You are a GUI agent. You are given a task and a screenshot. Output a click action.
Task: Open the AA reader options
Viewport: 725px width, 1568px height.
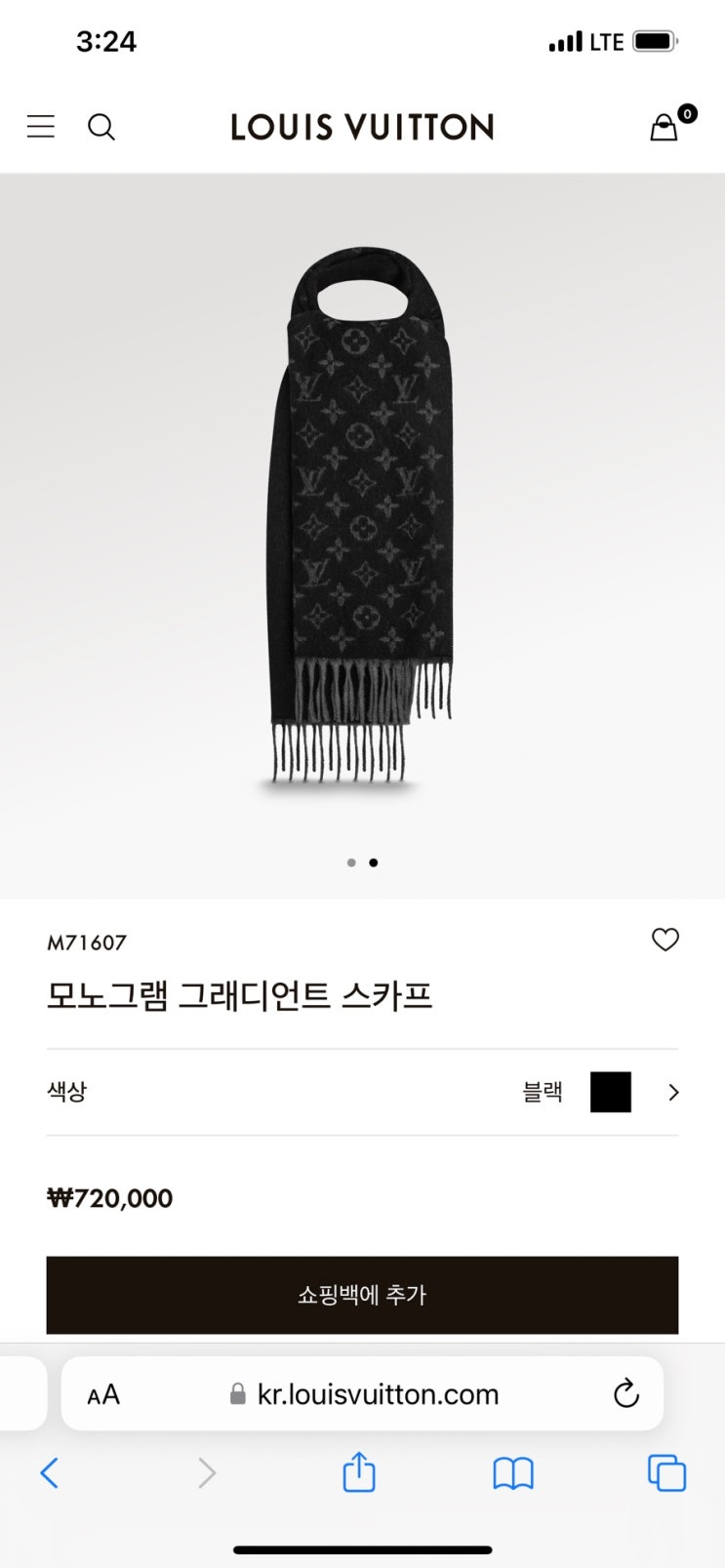pyautogui.click(x=103, y=1394)
